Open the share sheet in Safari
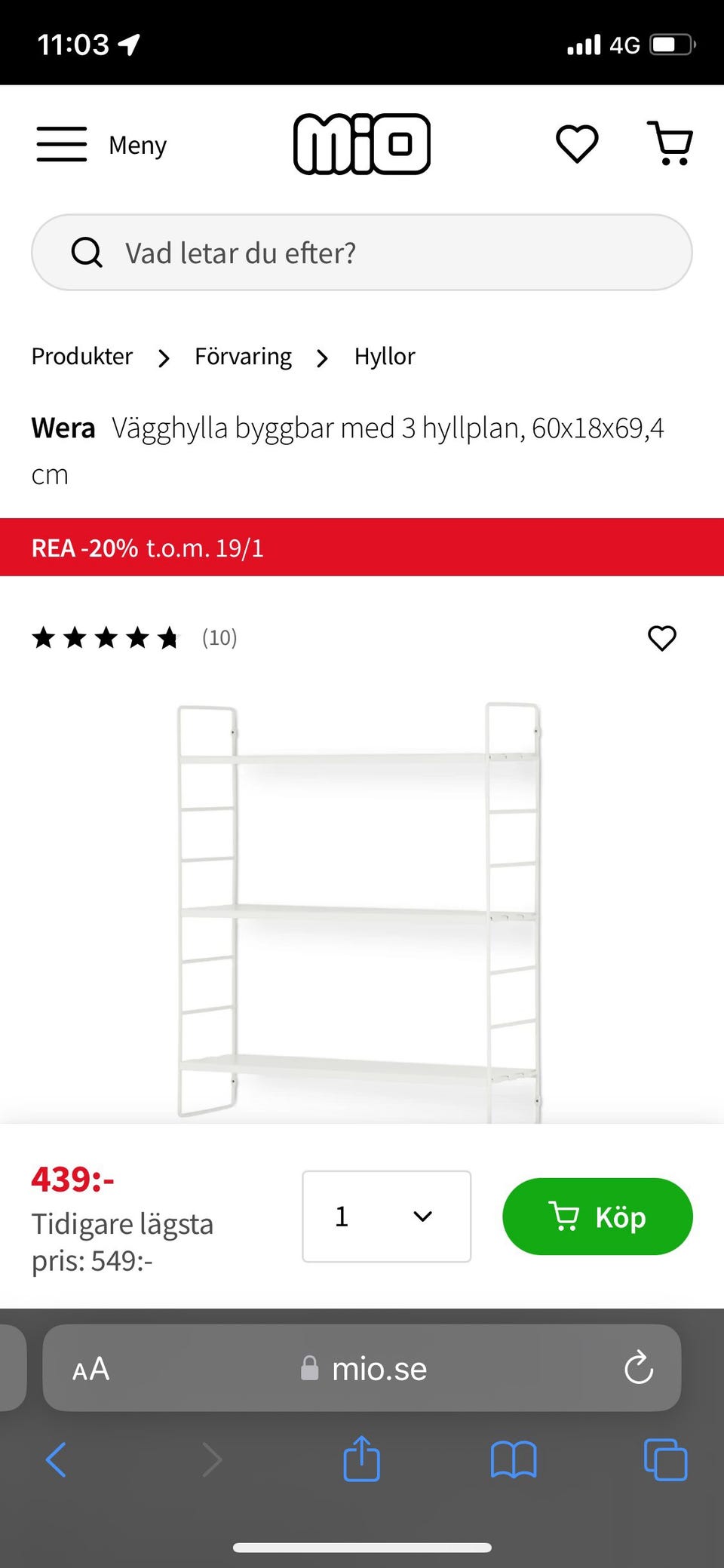 (361, 1459)
